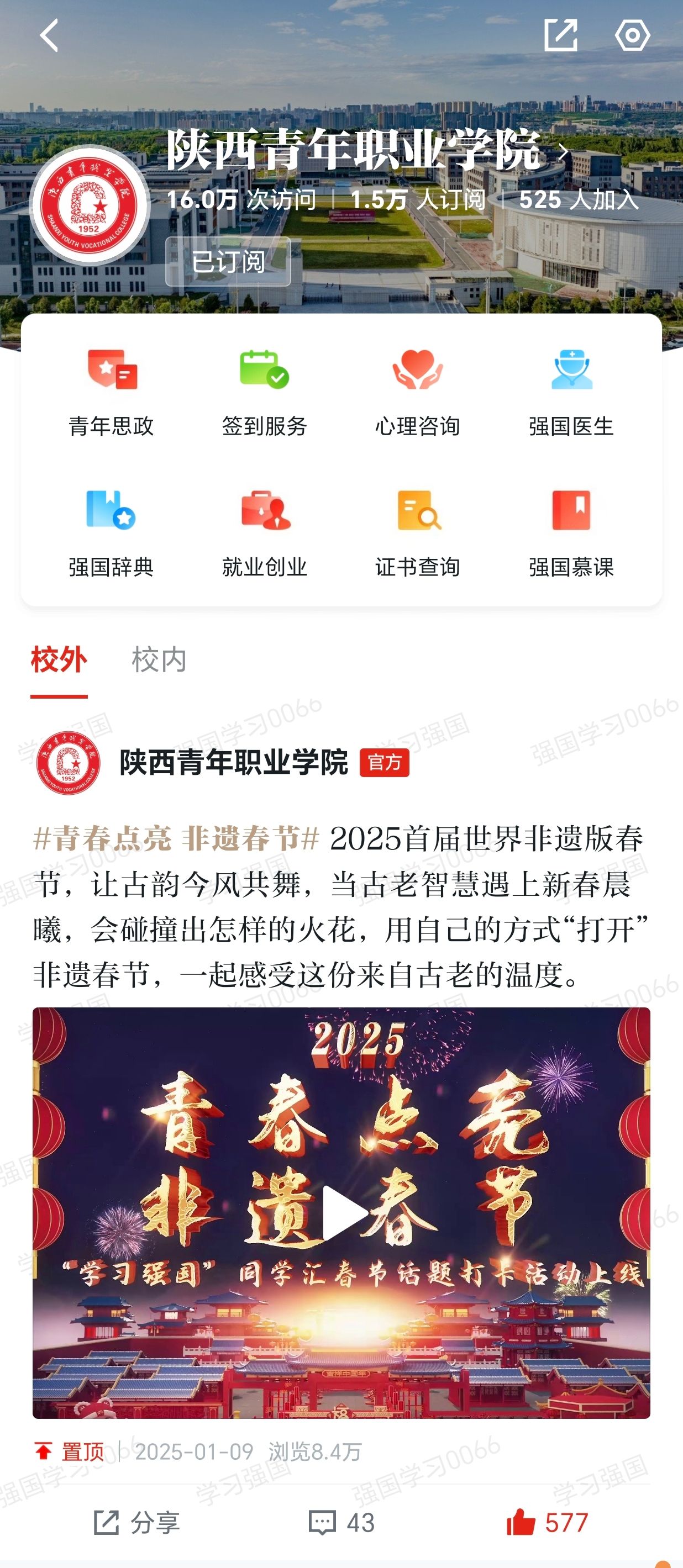Image resolution: width=683 pixels, height=1568 pixels.
Task: Open the settings hexagon icon
Action: 632,35
